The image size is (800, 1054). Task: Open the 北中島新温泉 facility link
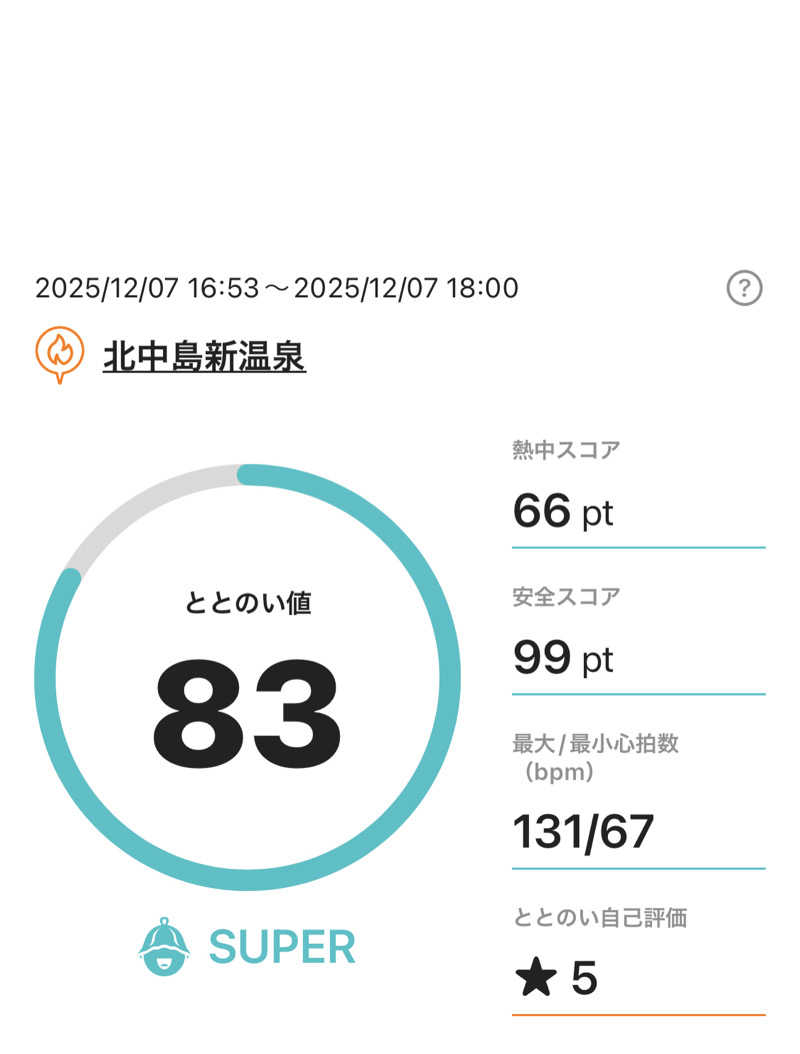click(204, 356)
